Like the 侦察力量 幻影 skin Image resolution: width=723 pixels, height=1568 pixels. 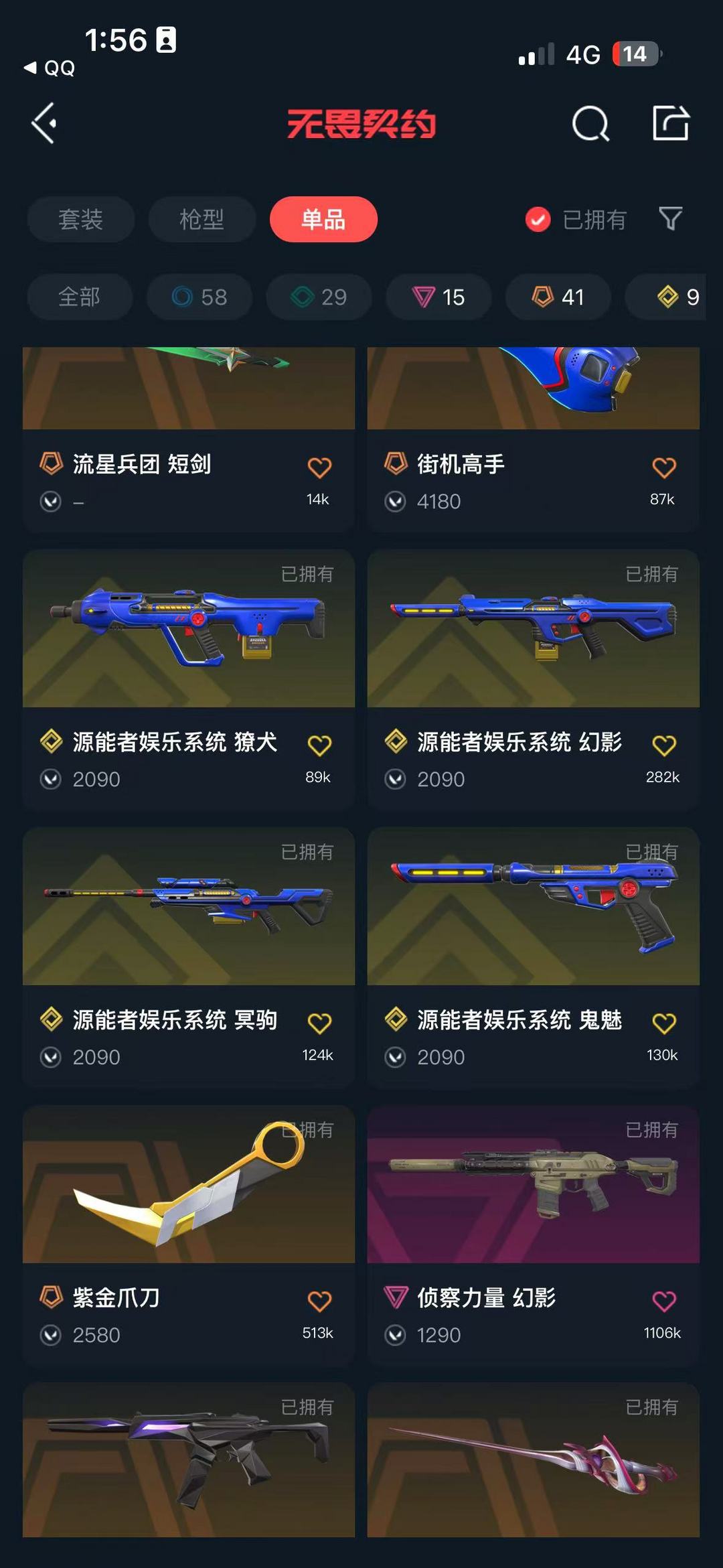pyautogui.click(x=664, y=1301)
